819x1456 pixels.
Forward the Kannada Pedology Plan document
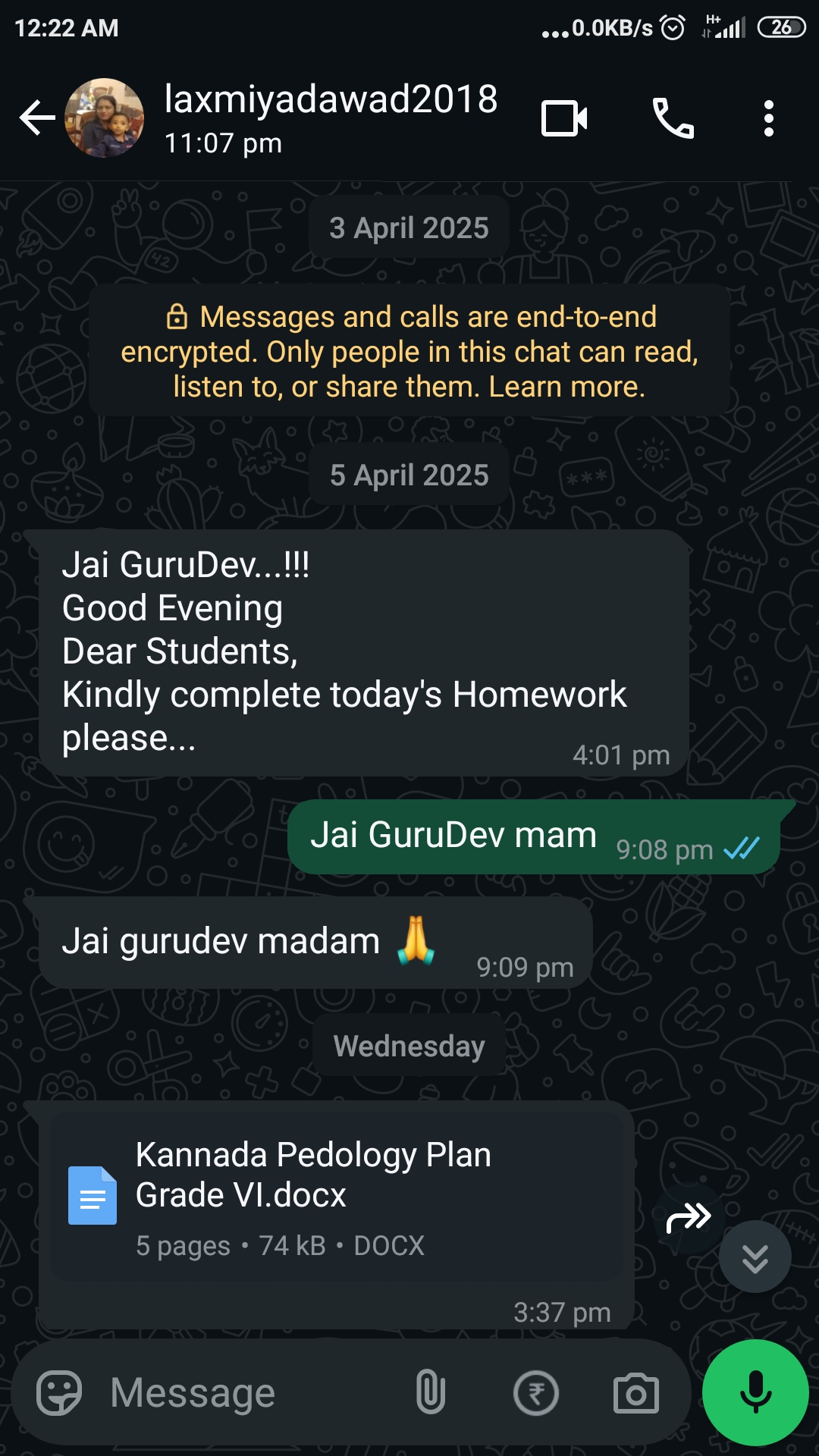tap(688, 1219)
